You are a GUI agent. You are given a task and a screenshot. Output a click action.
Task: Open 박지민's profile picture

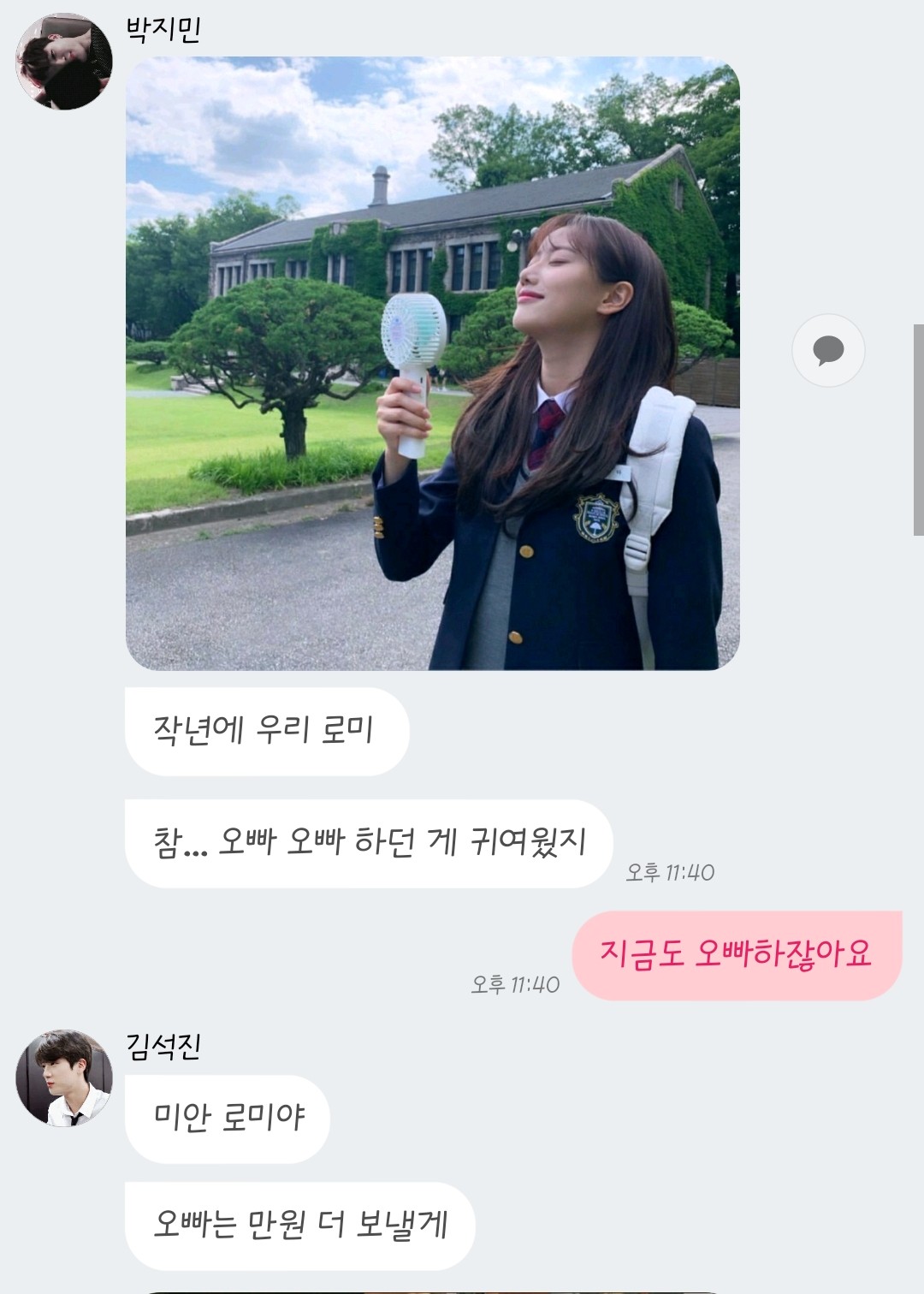click(x=64, y=62)
